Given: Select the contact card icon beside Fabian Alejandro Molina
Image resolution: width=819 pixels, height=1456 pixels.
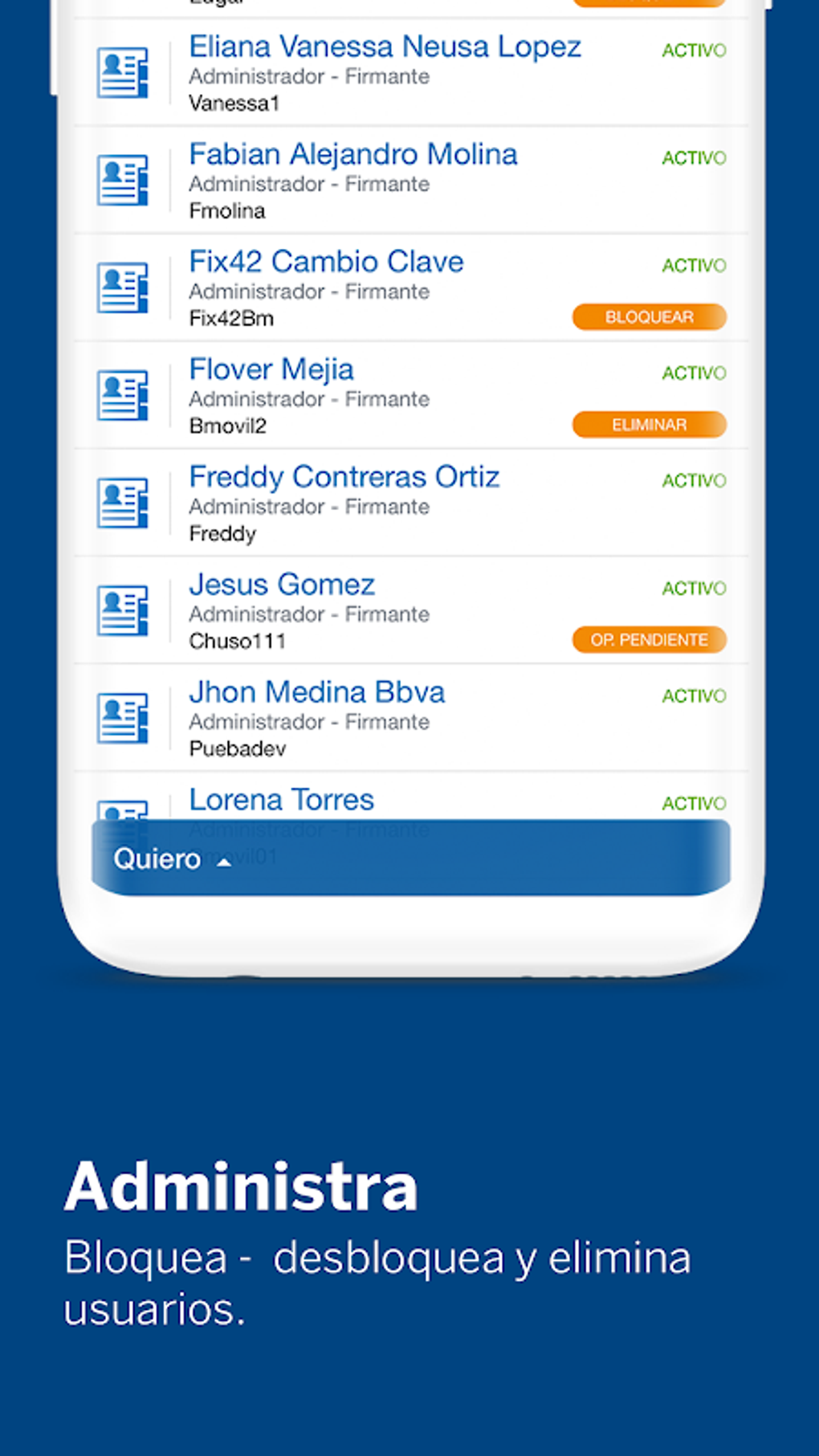Looking at the screenshot, I should tap(122, 180).
